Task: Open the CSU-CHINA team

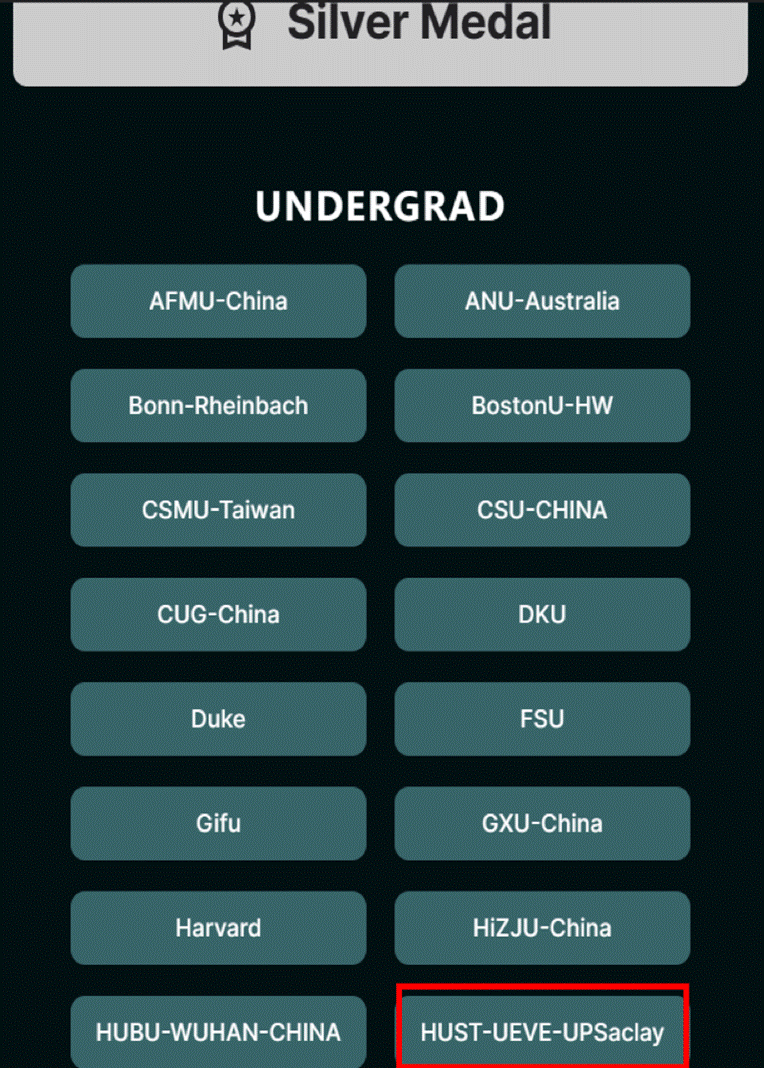Action: pos(542,510)
